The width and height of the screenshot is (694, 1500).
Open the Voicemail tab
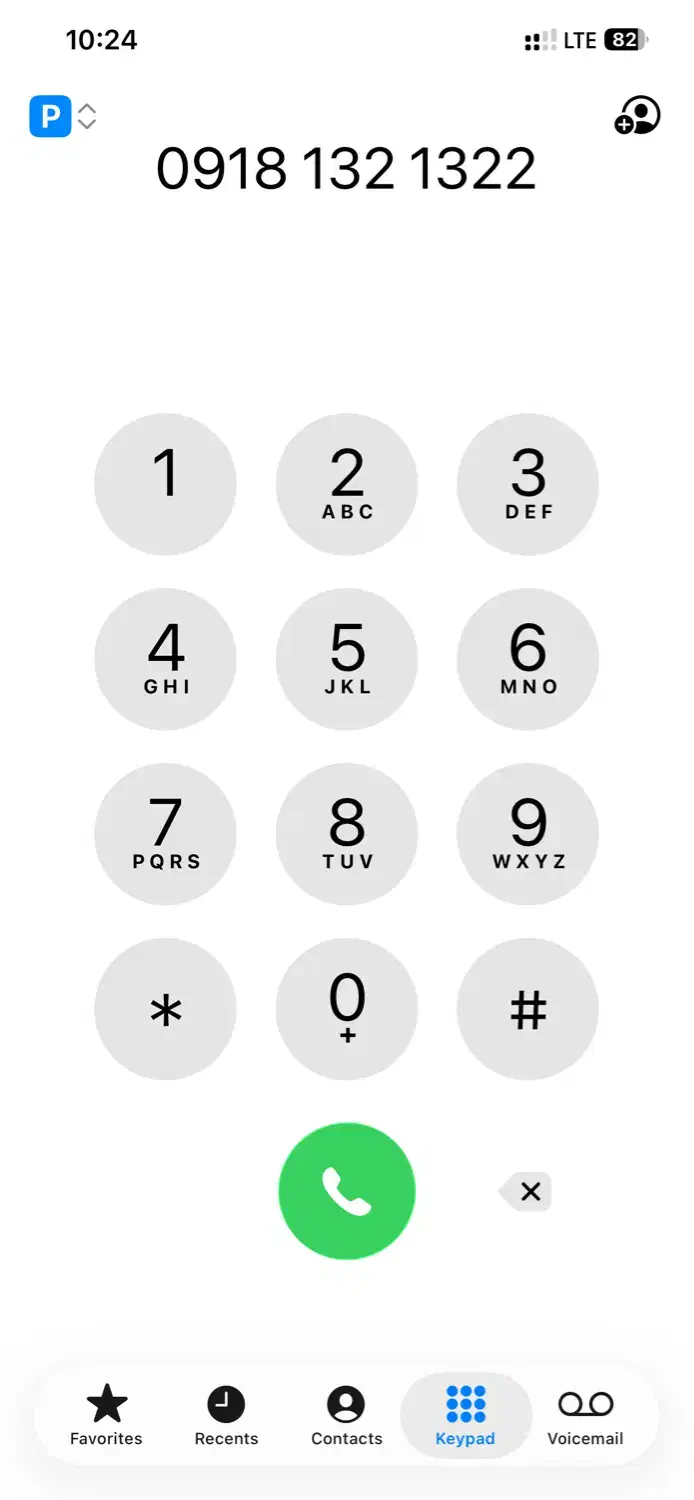coord(585,1416)
